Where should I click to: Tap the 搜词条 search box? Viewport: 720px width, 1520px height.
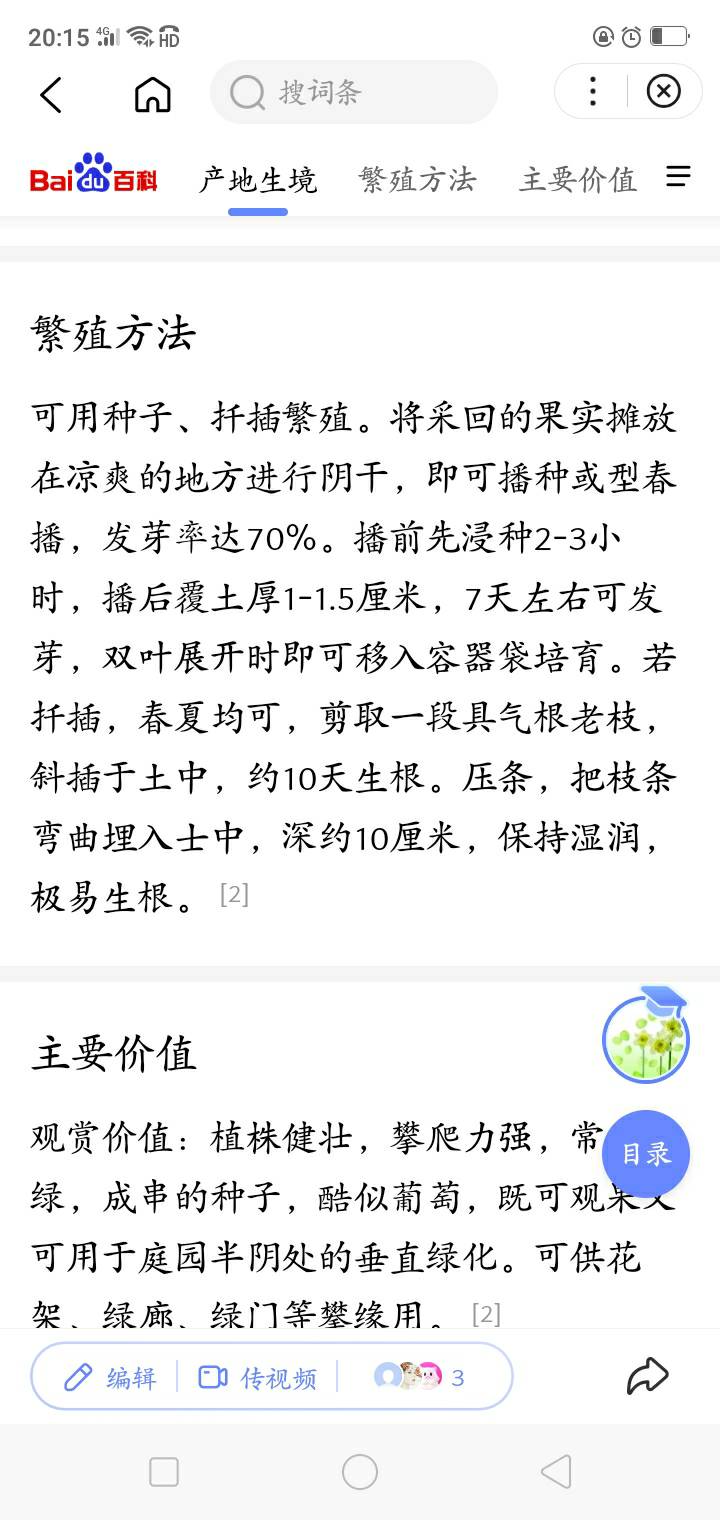(x=353, y=93)
